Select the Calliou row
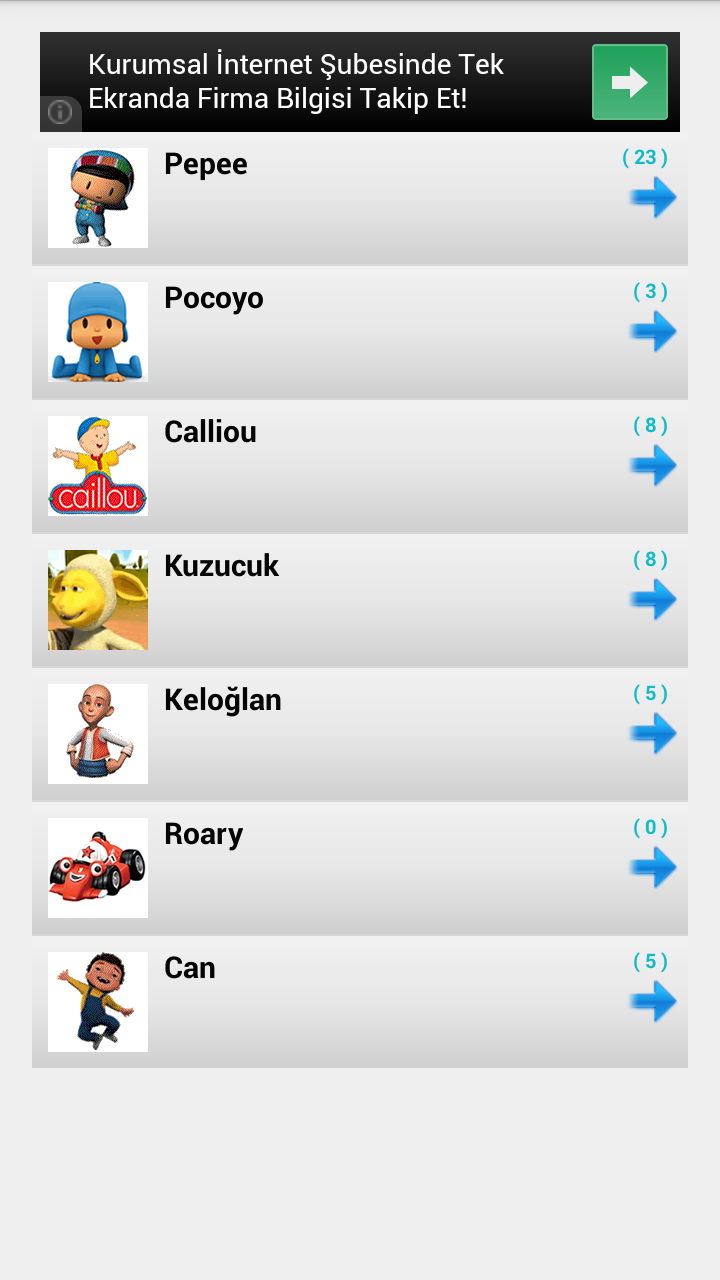 [x=360, y=466]
